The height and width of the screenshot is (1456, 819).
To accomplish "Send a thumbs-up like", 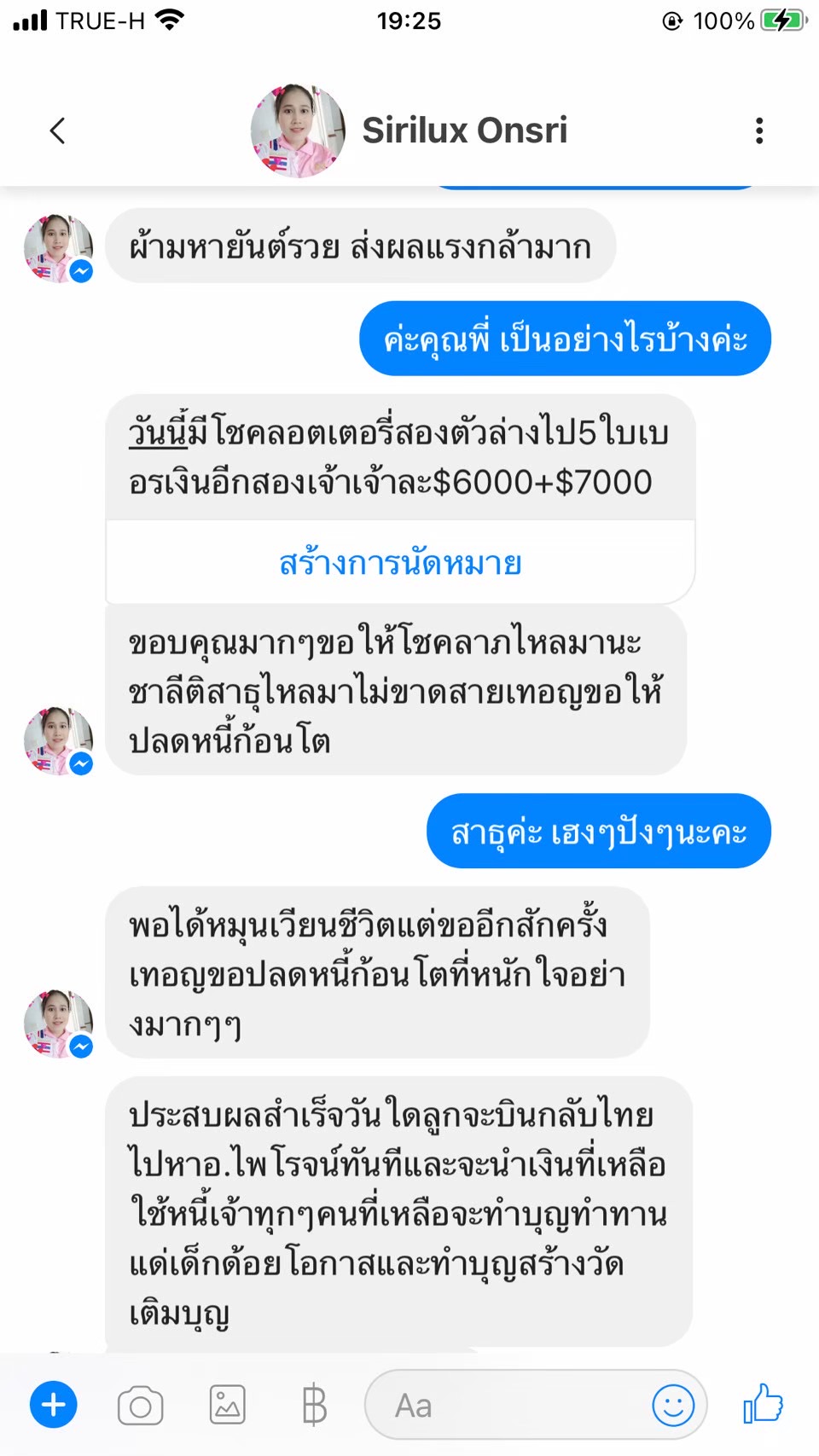I will coord(763,1403).
